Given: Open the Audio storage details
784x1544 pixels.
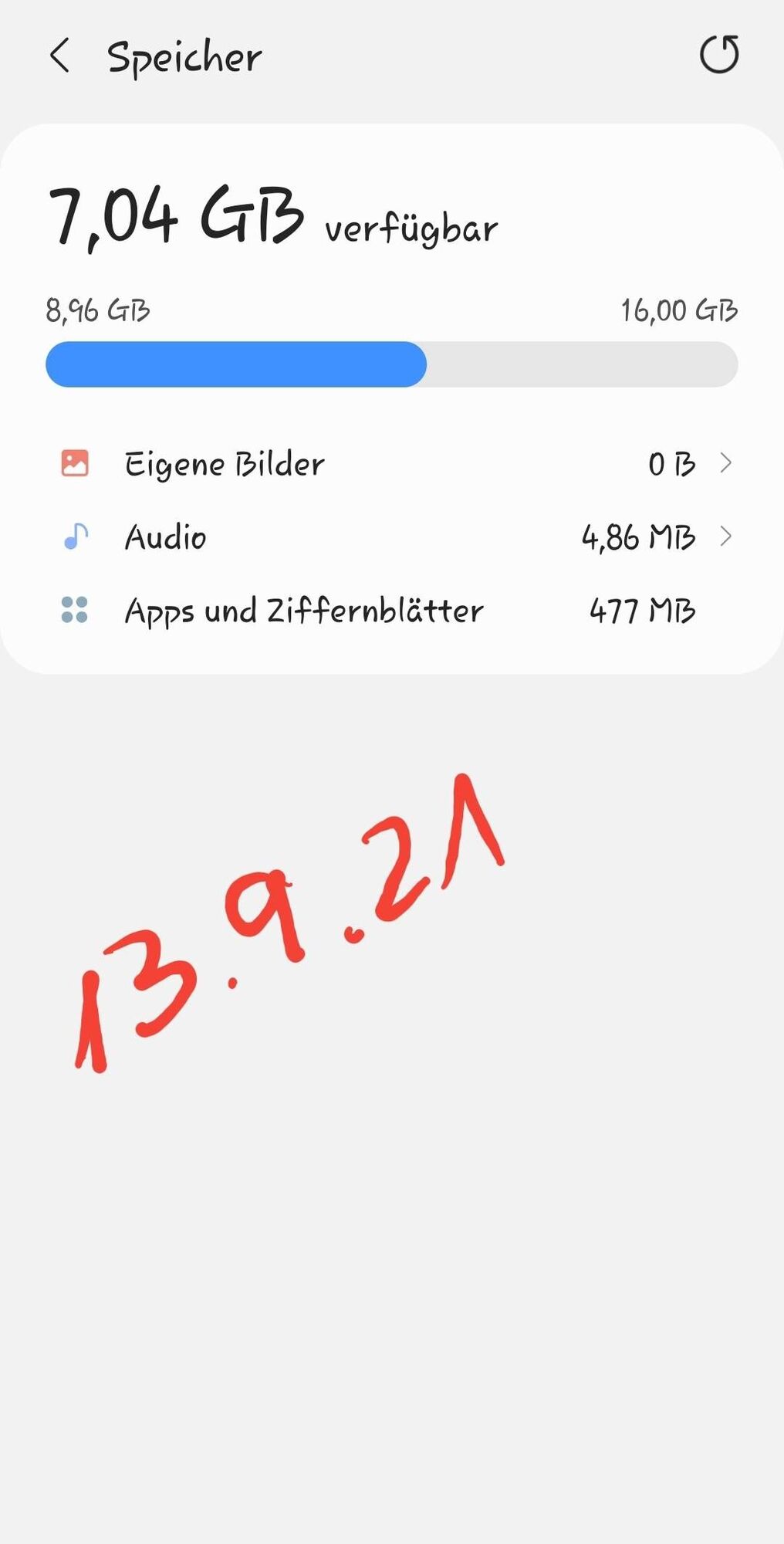Looking at the screenshot, I should 392,537.
